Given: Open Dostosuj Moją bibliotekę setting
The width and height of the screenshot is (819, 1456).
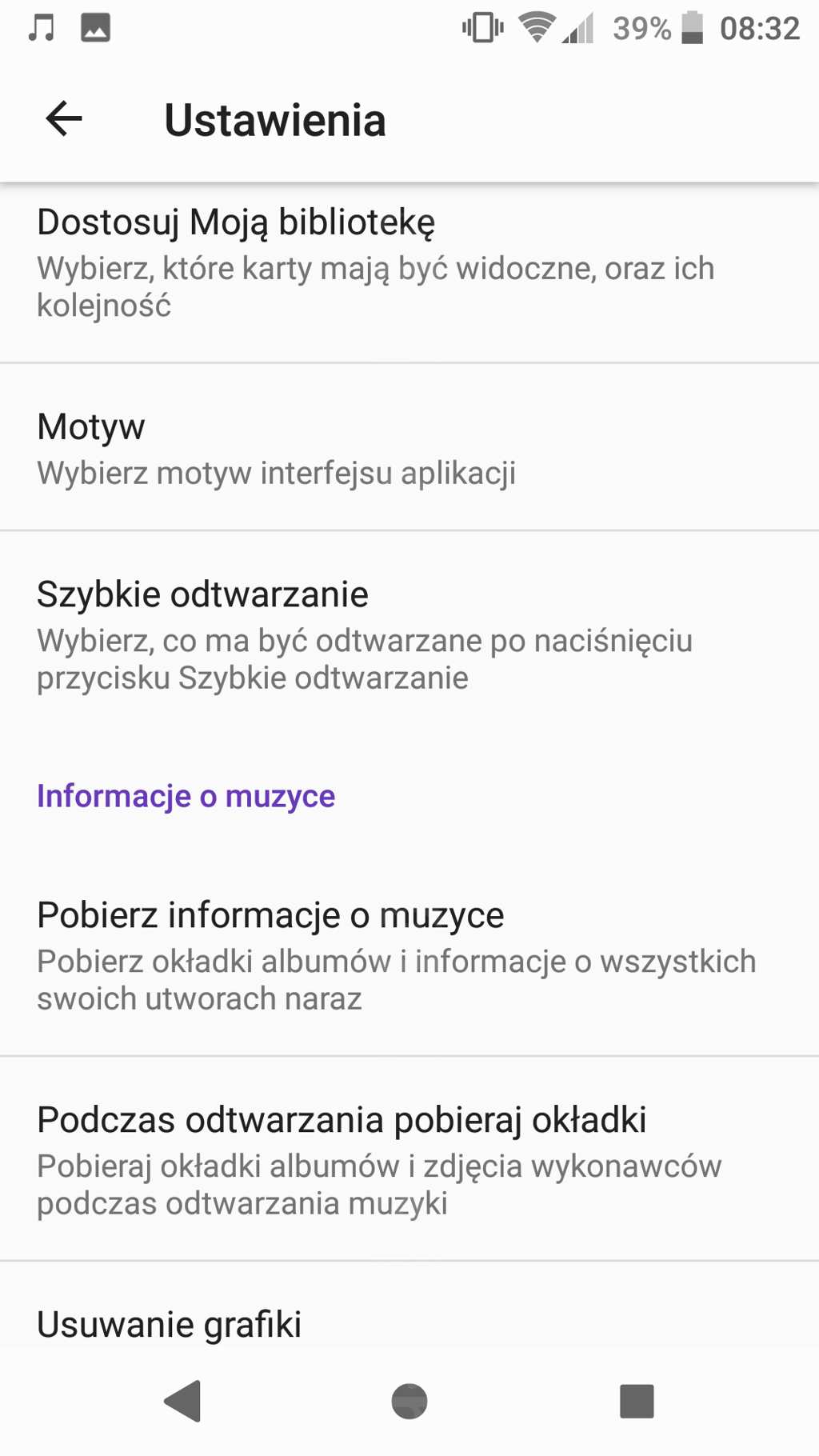Looking at the screenshot, I should click(408, 262).
